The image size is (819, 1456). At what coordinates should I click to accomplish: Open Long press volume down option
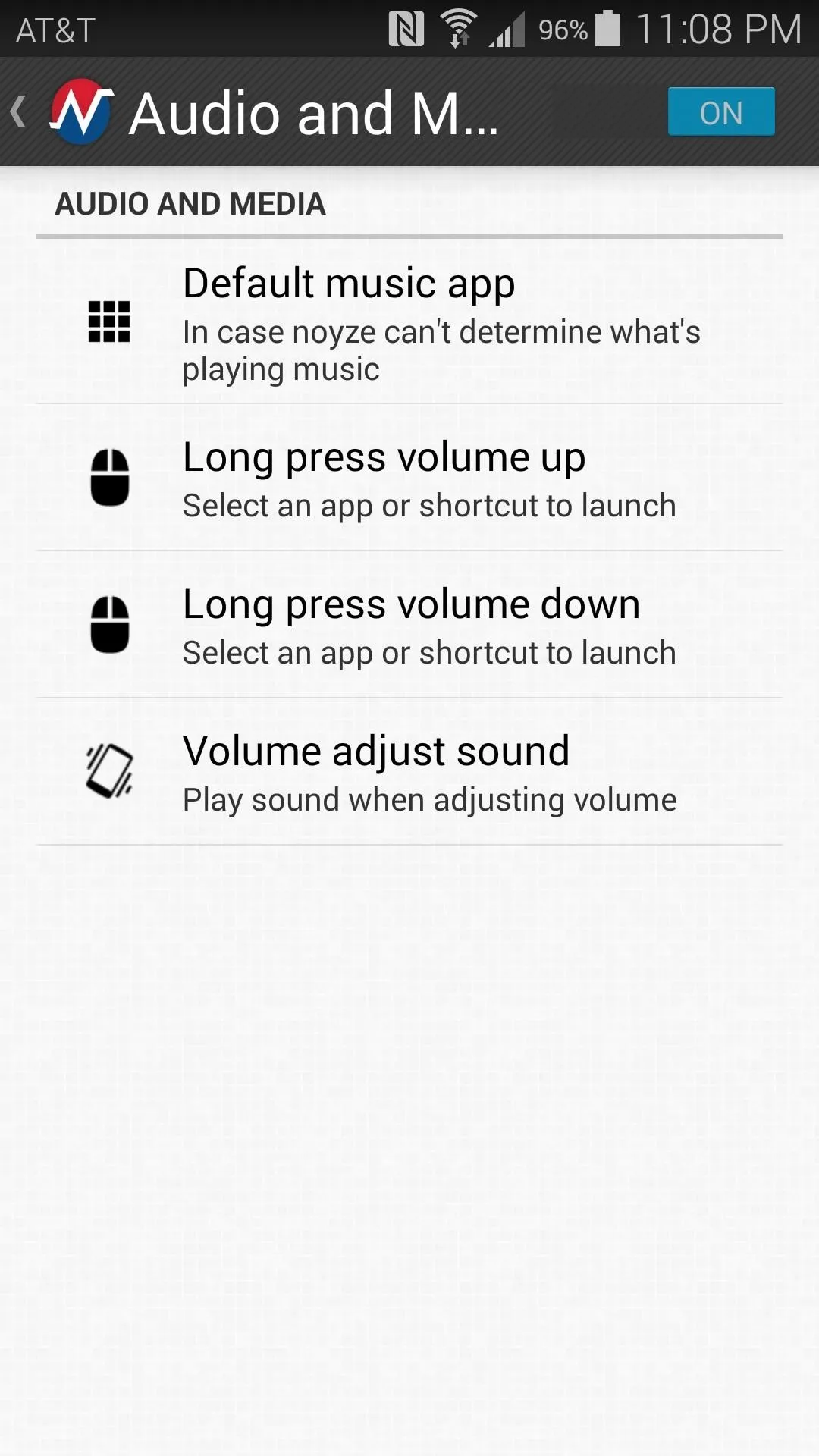(x=409, y=625)
